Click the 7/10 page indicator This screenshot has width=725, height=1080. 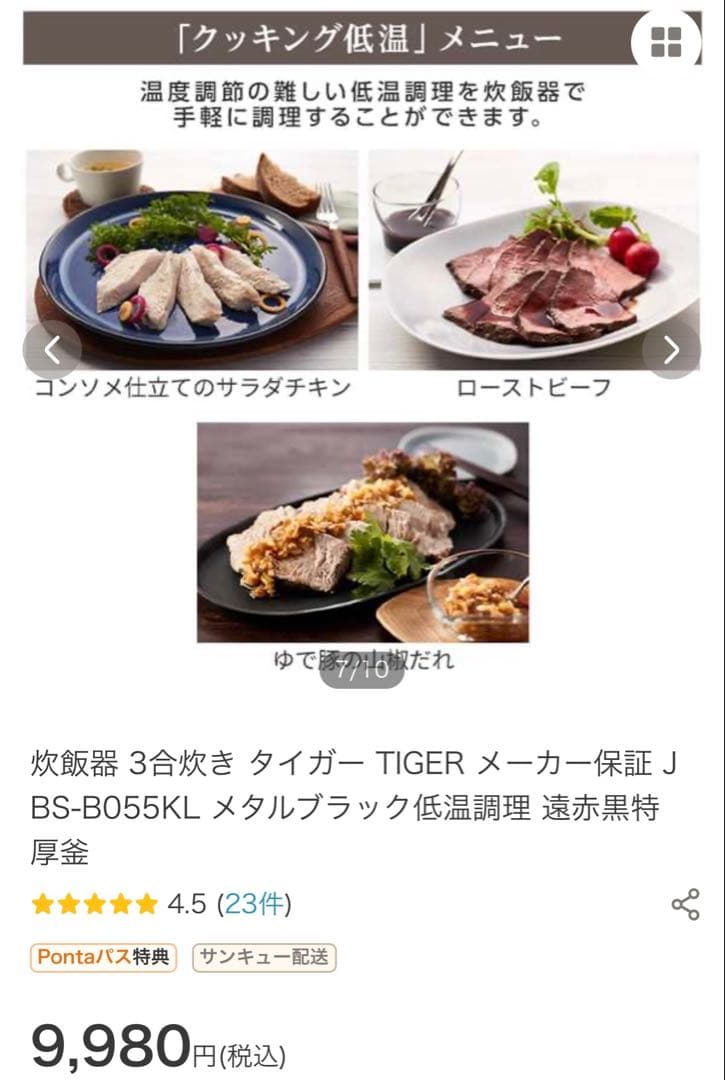click(x=362, y=673)
